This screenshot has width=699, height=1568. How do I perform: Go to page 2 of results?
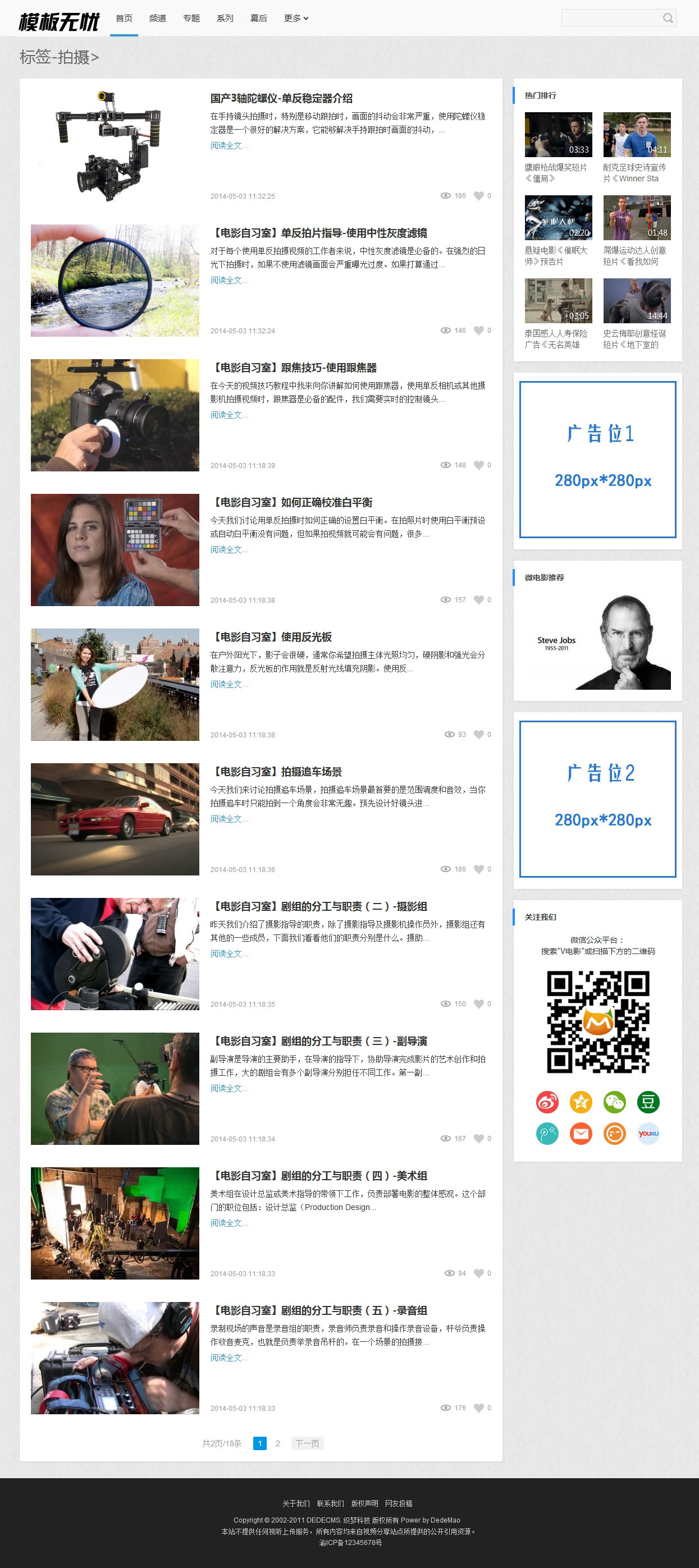tap(278, 1443)
